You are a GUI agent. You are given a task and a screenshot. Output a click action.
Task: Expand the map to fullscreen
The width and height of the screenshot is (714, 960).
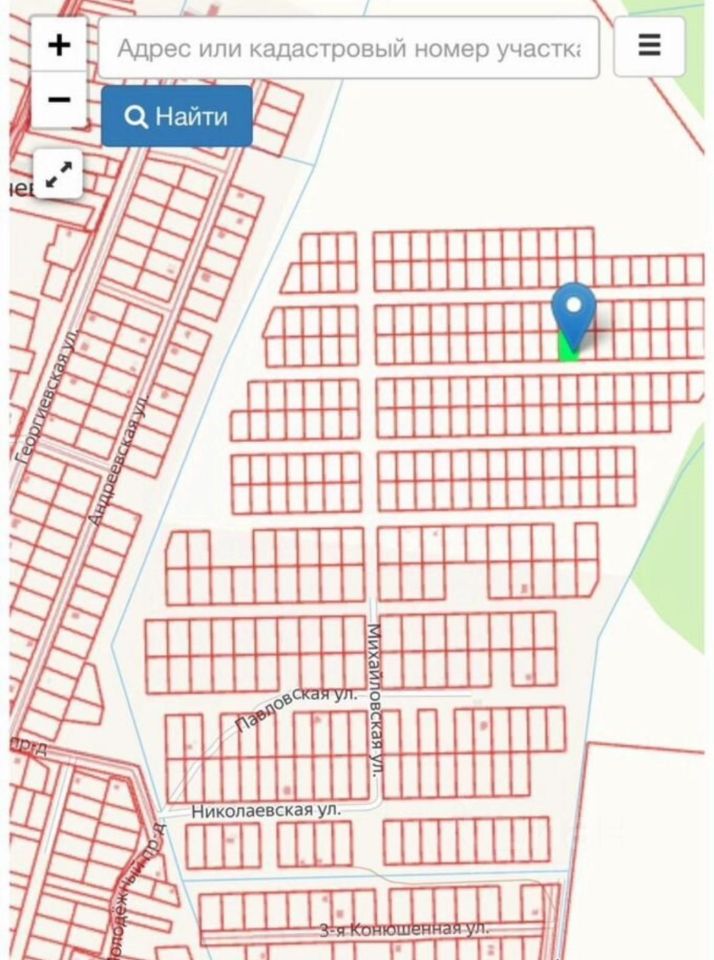pyautogui.click(x=59, y=176)
